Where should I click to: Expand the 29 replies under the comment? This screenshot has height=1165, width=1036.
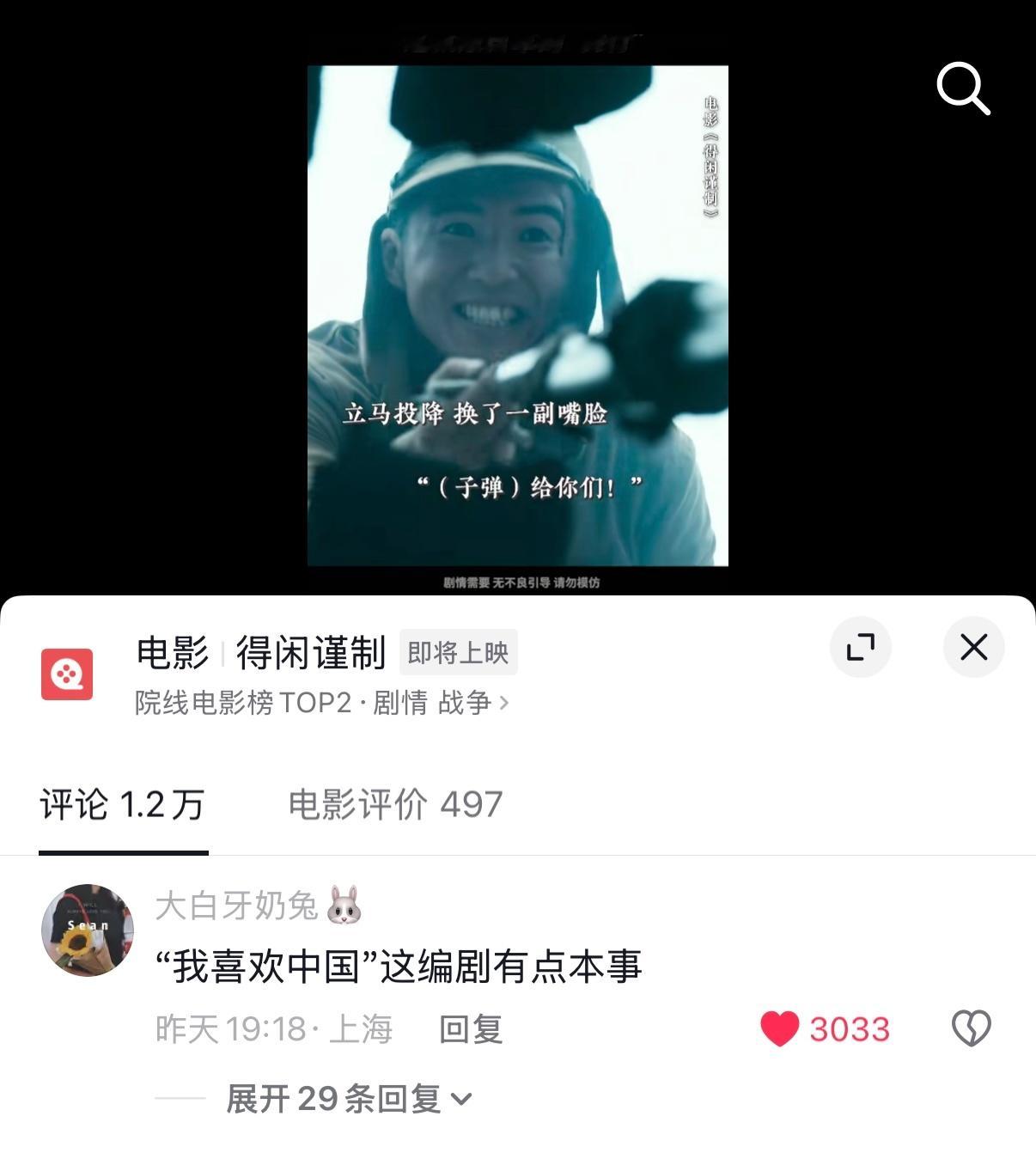(x=335, y=1098)
